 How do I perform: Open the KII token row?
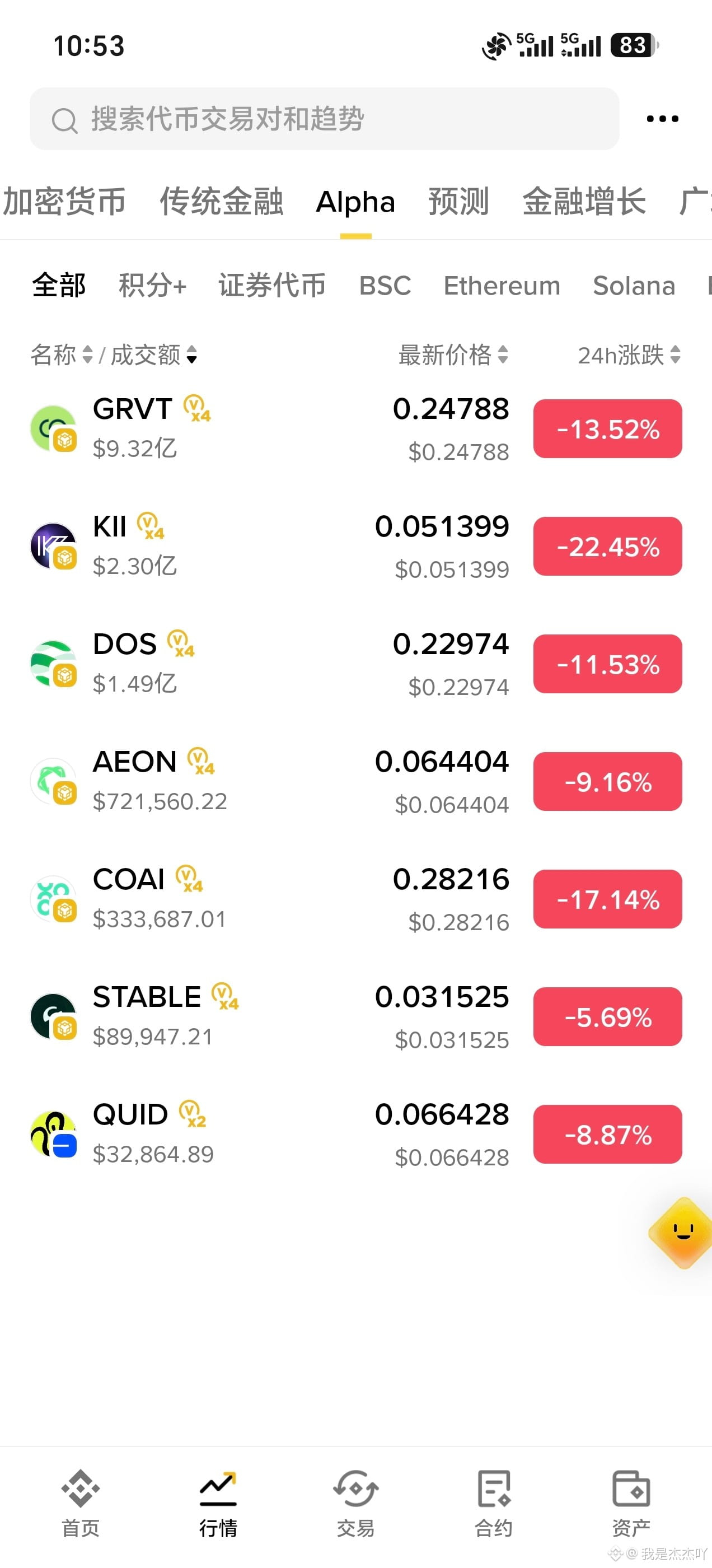click(x=356, y=547)
